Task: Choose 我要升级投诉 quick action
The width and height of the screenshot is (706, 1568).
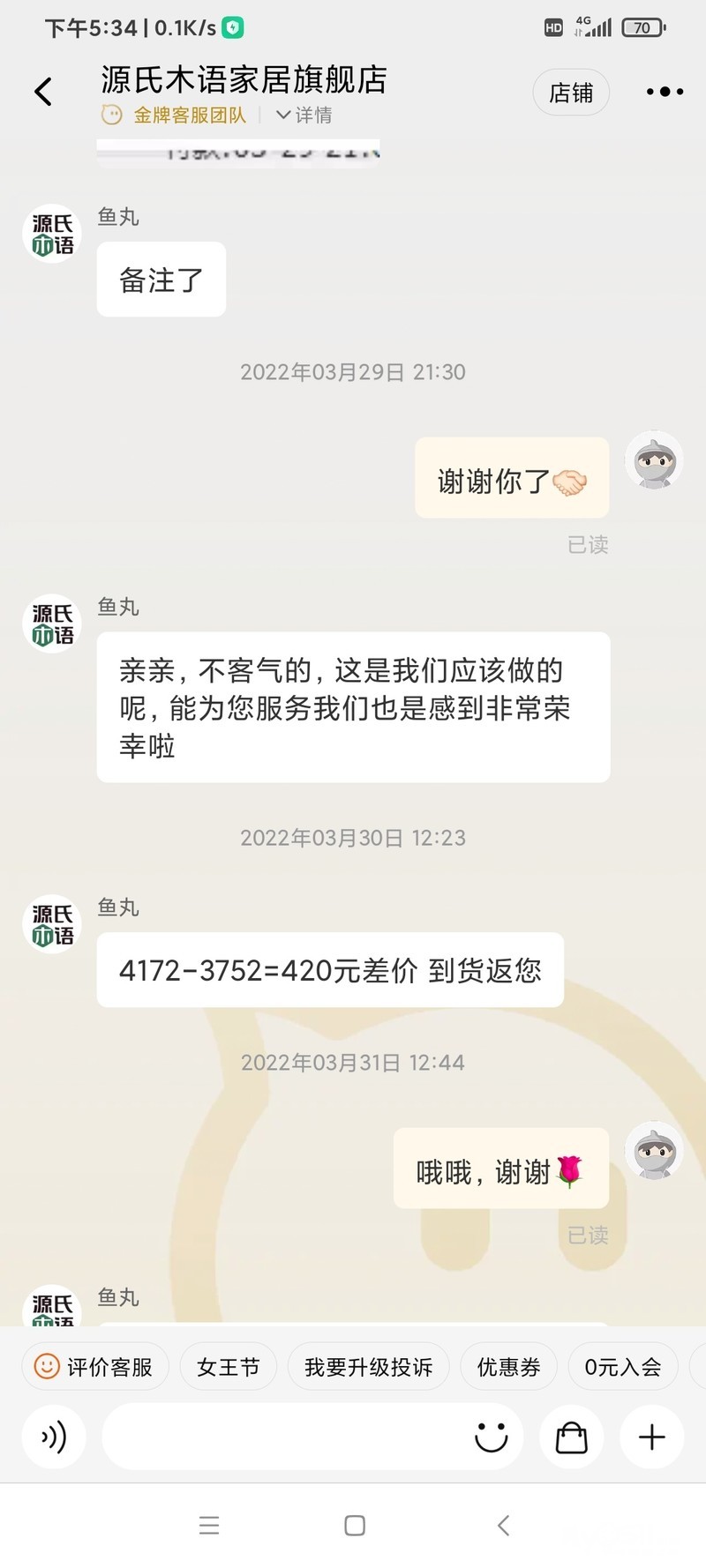Action: coord(368,1367)
